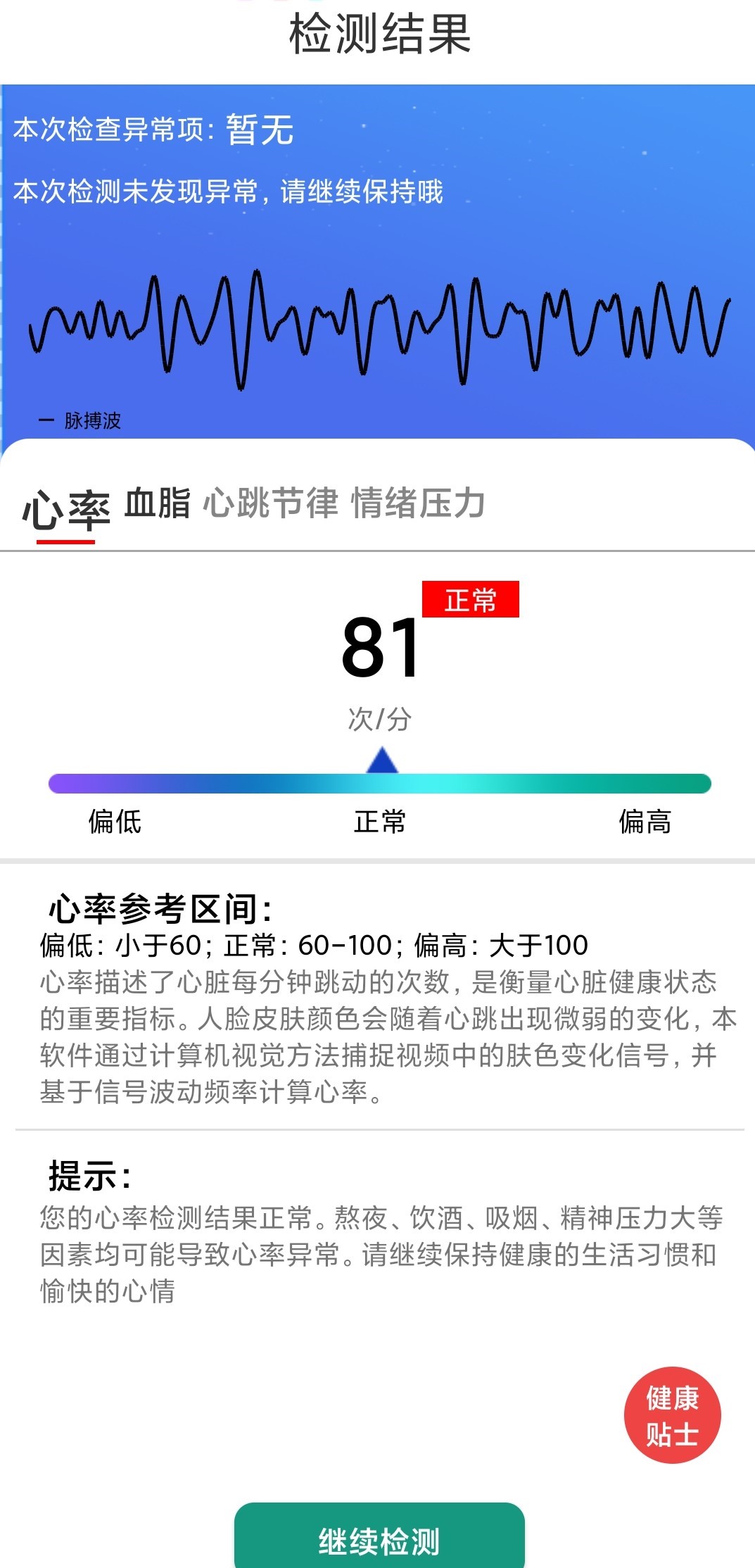Open the 血脂 tab
This screenshot has height=1568, width=755.
tap(158, 503)
